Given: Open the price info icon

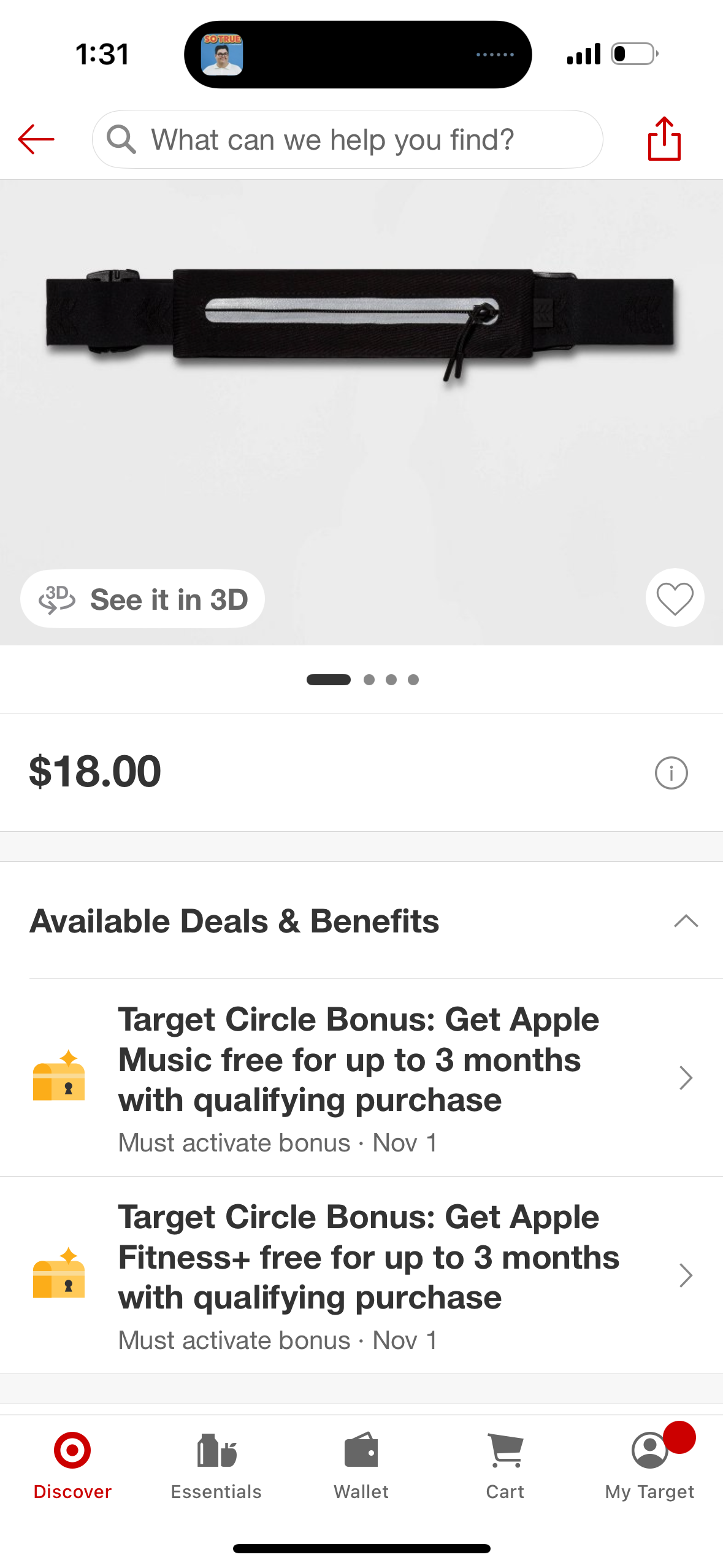Looking at the screenshot, I should (x=671, y=772).
